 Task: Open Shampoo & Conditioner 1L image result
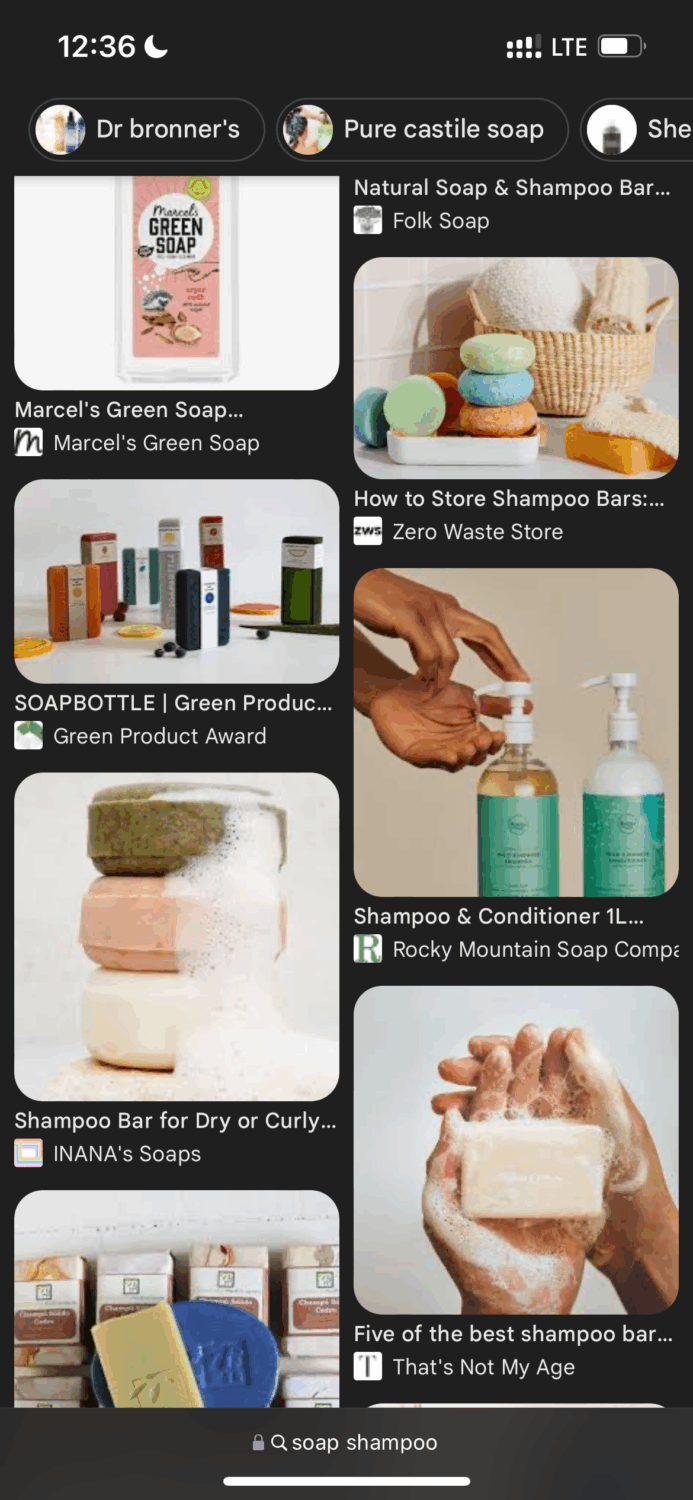516,732
